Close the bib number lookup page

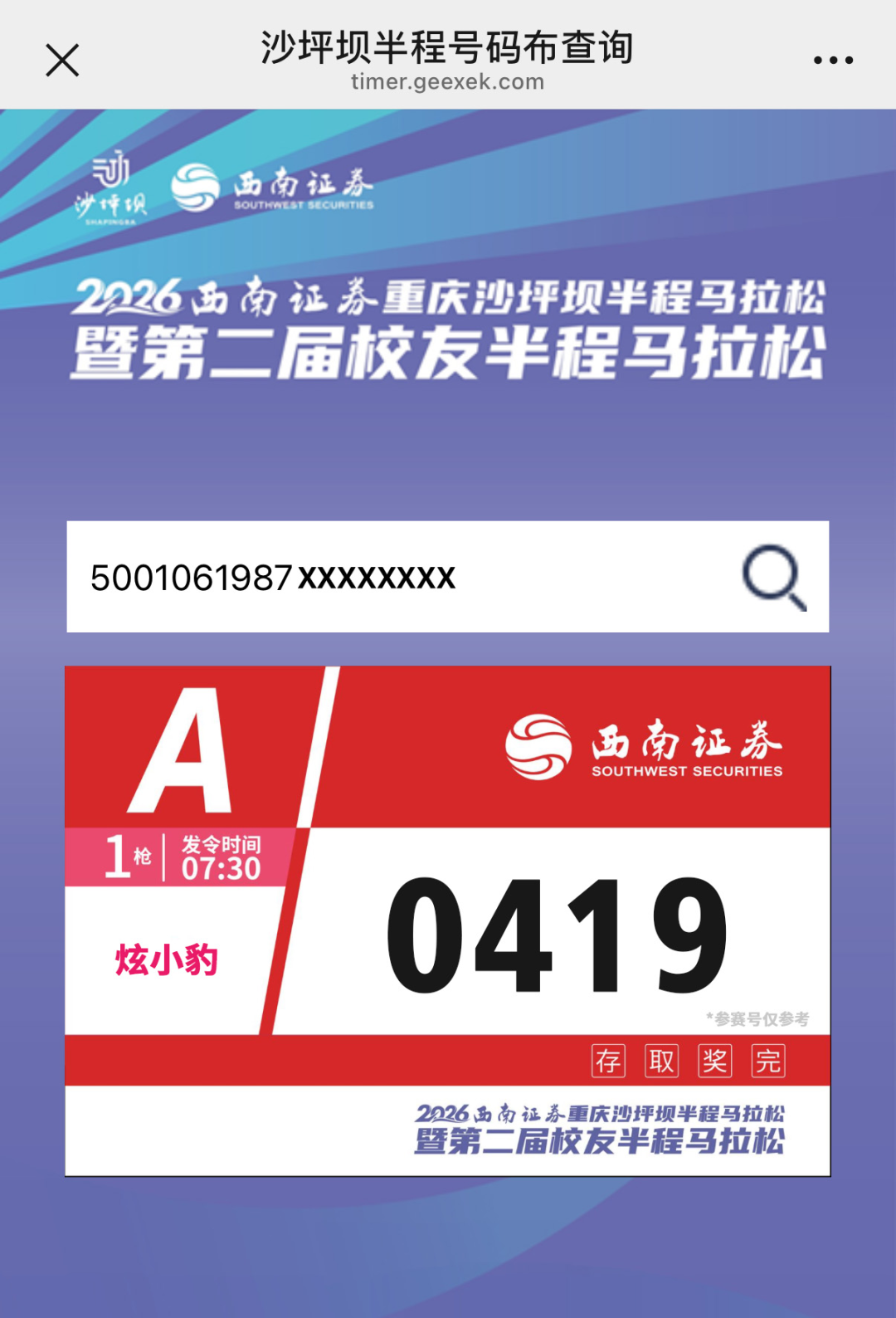pyautogui.click(x=62, y=61)
